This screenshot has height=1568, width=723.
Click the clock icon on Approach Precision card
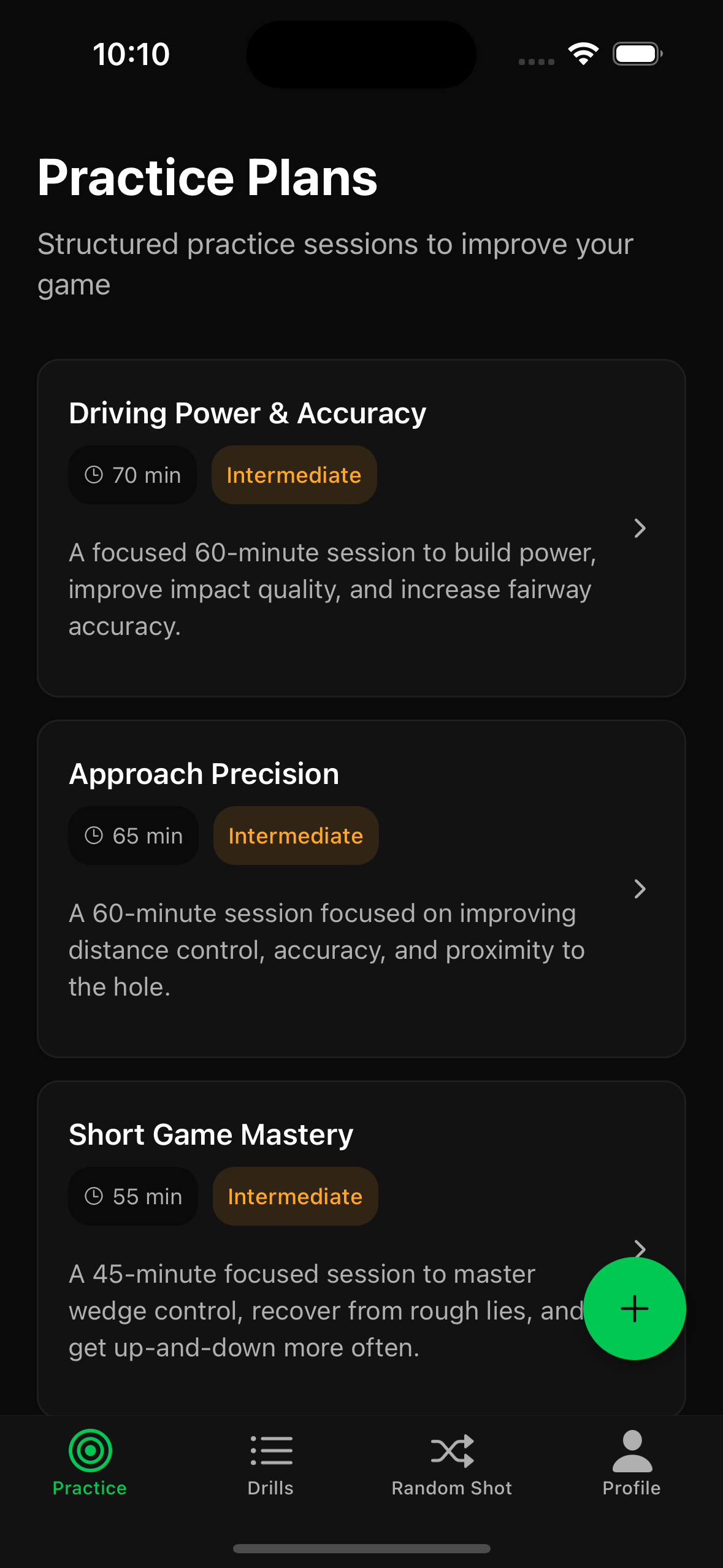94,835
